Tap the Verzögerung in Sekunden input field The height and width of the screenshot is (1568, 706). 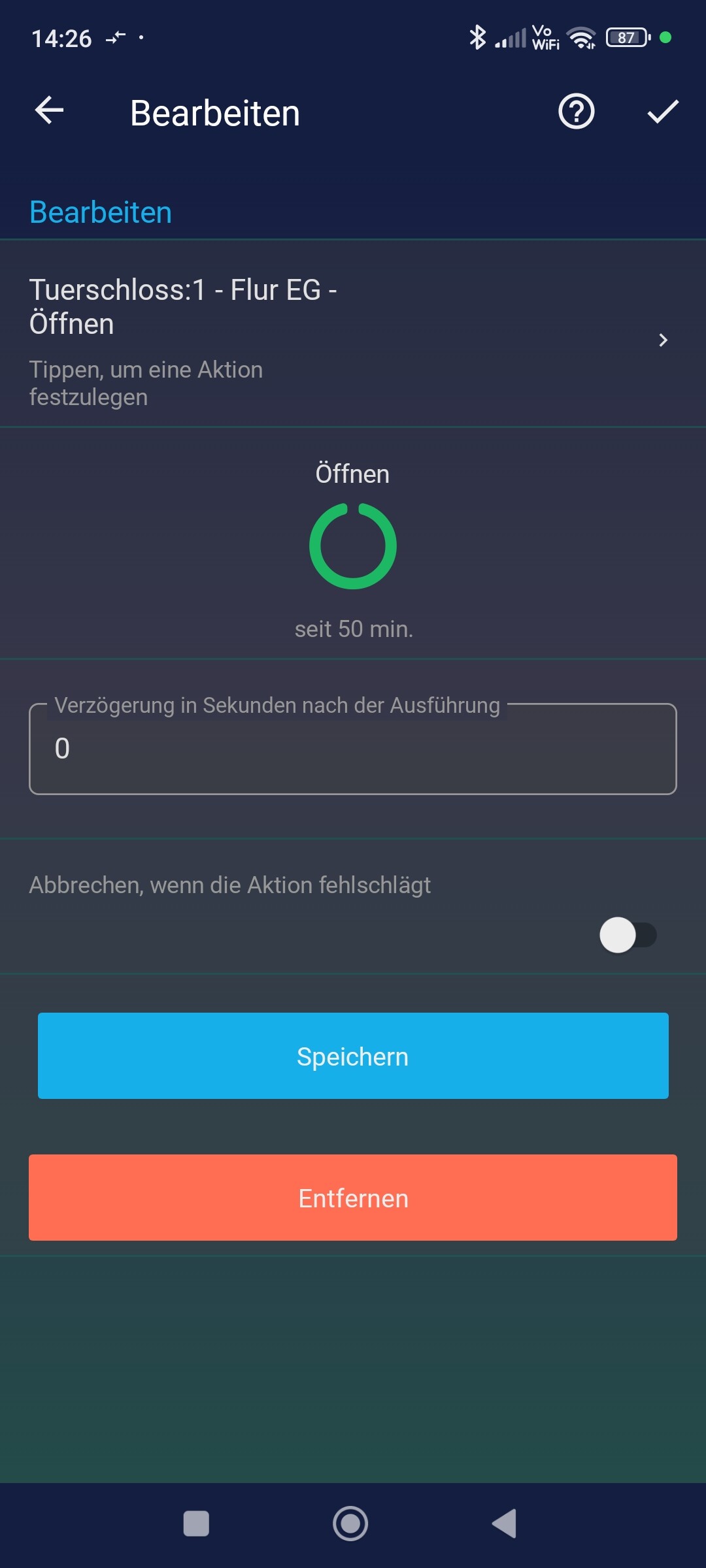point(352,749)
